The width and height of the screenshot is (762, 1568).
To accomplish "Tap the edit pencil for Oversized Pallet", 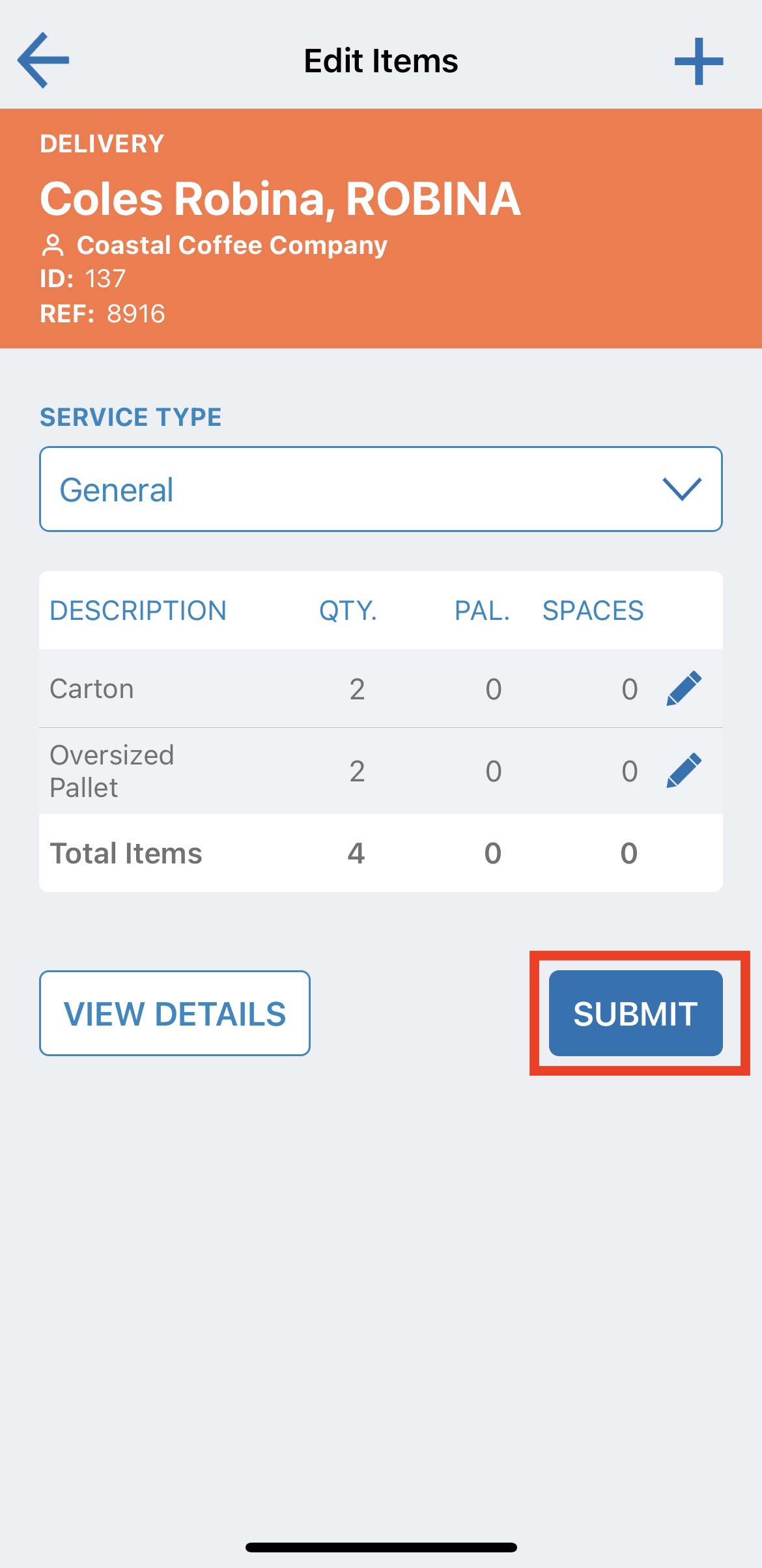I will [683, 770].
